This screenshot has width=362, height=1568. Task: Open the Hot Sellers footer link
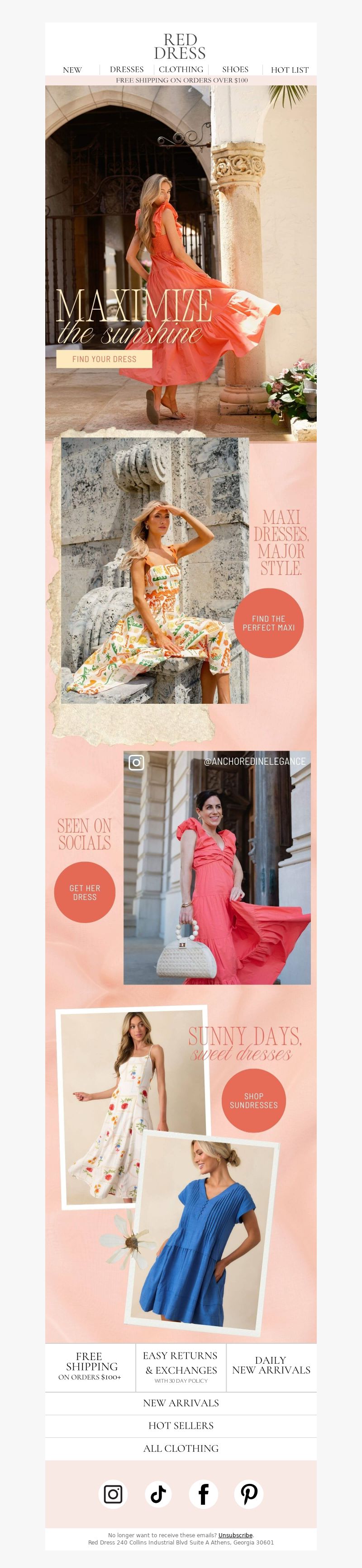[181, 1426]
